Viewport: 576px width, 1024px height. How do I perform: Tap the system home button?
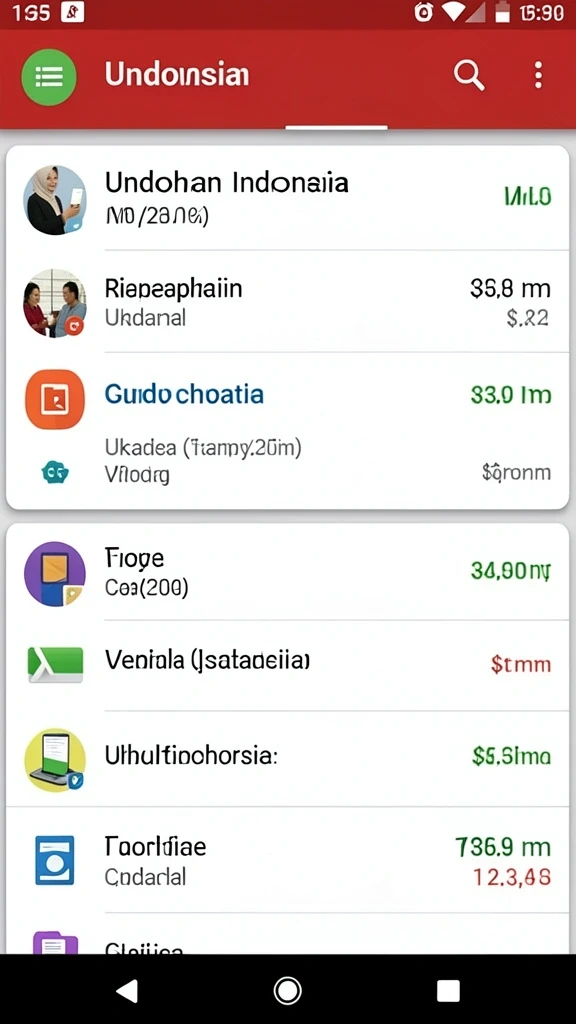tap(287, 990)
